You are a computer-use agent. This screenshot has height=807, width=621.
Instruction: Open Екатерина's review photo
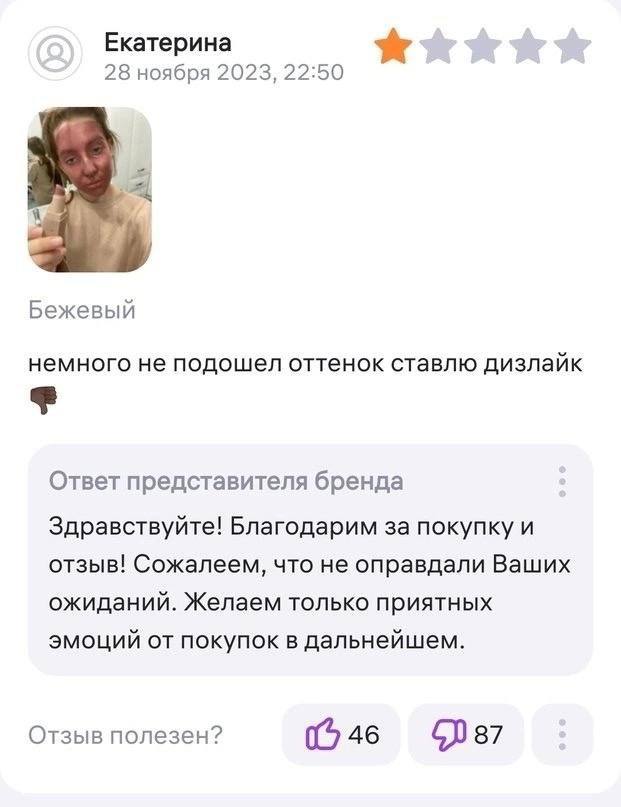pyautogui.click(x=90, y=190)
